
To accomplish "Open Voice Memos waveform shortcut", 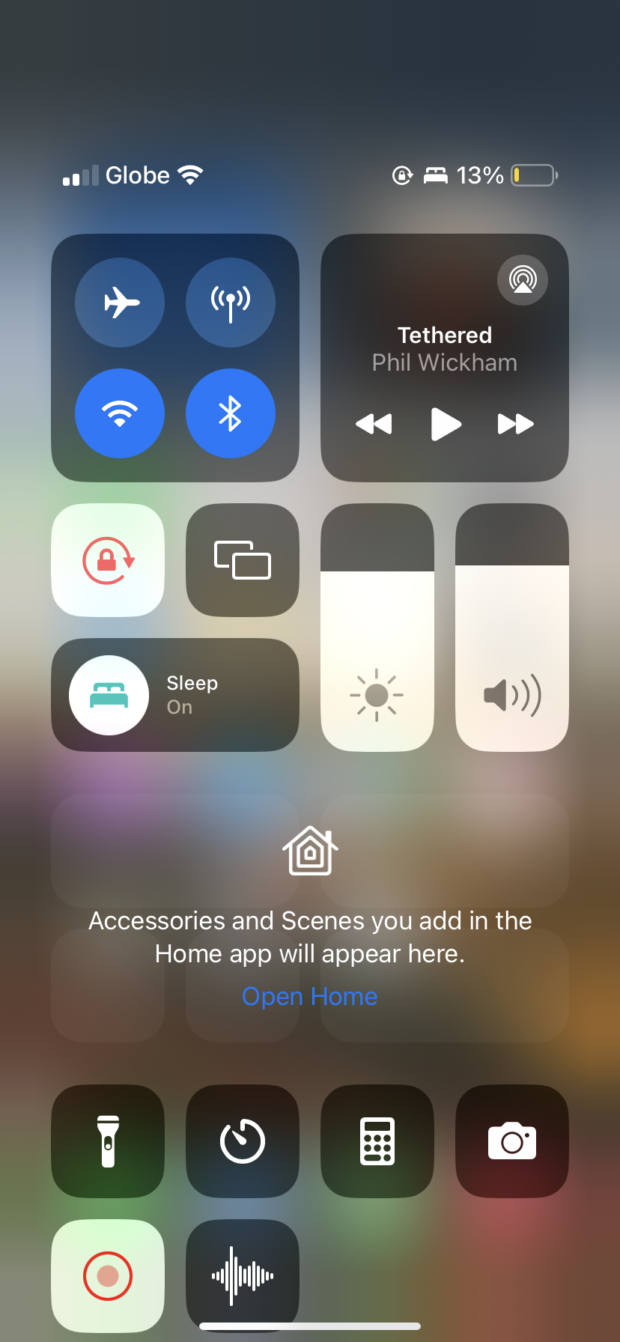I will 242,1276.
